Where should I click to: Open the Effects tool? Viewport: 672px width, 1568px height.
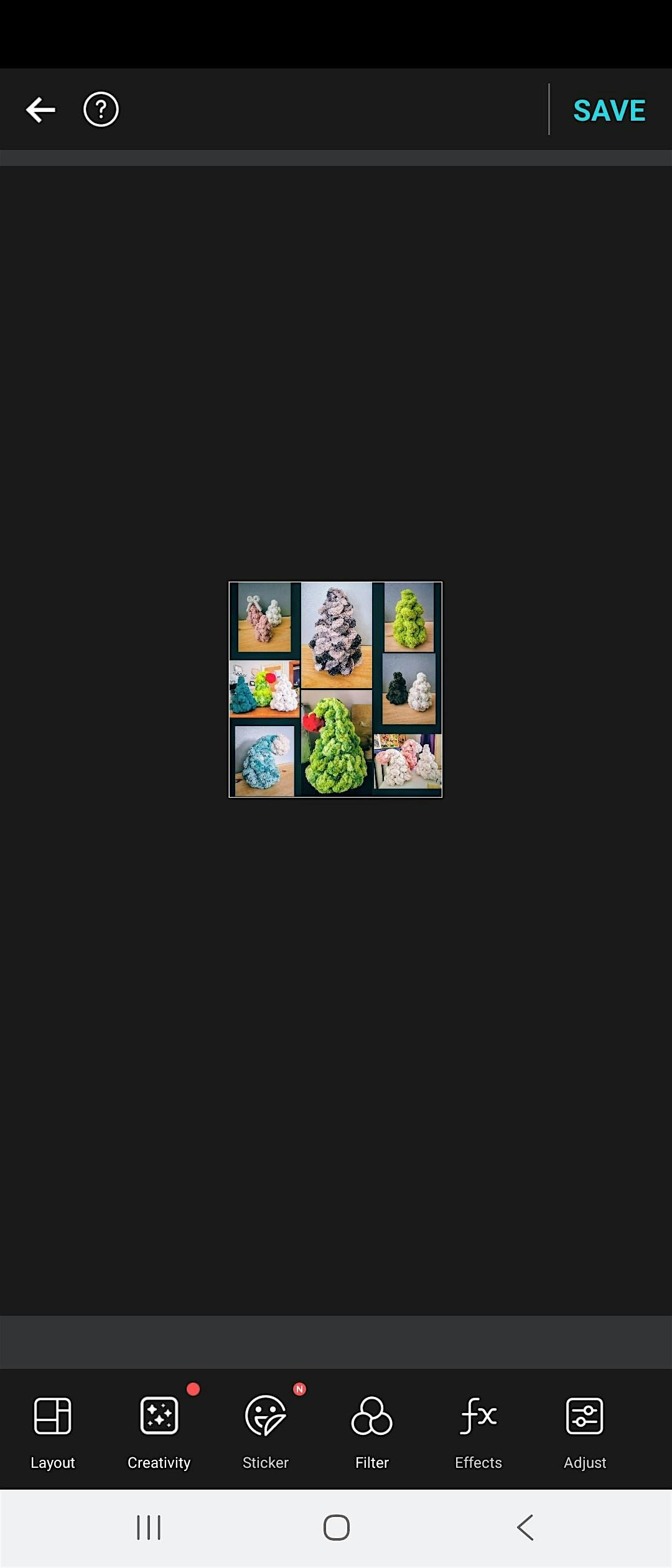[x=478, y=1427]
